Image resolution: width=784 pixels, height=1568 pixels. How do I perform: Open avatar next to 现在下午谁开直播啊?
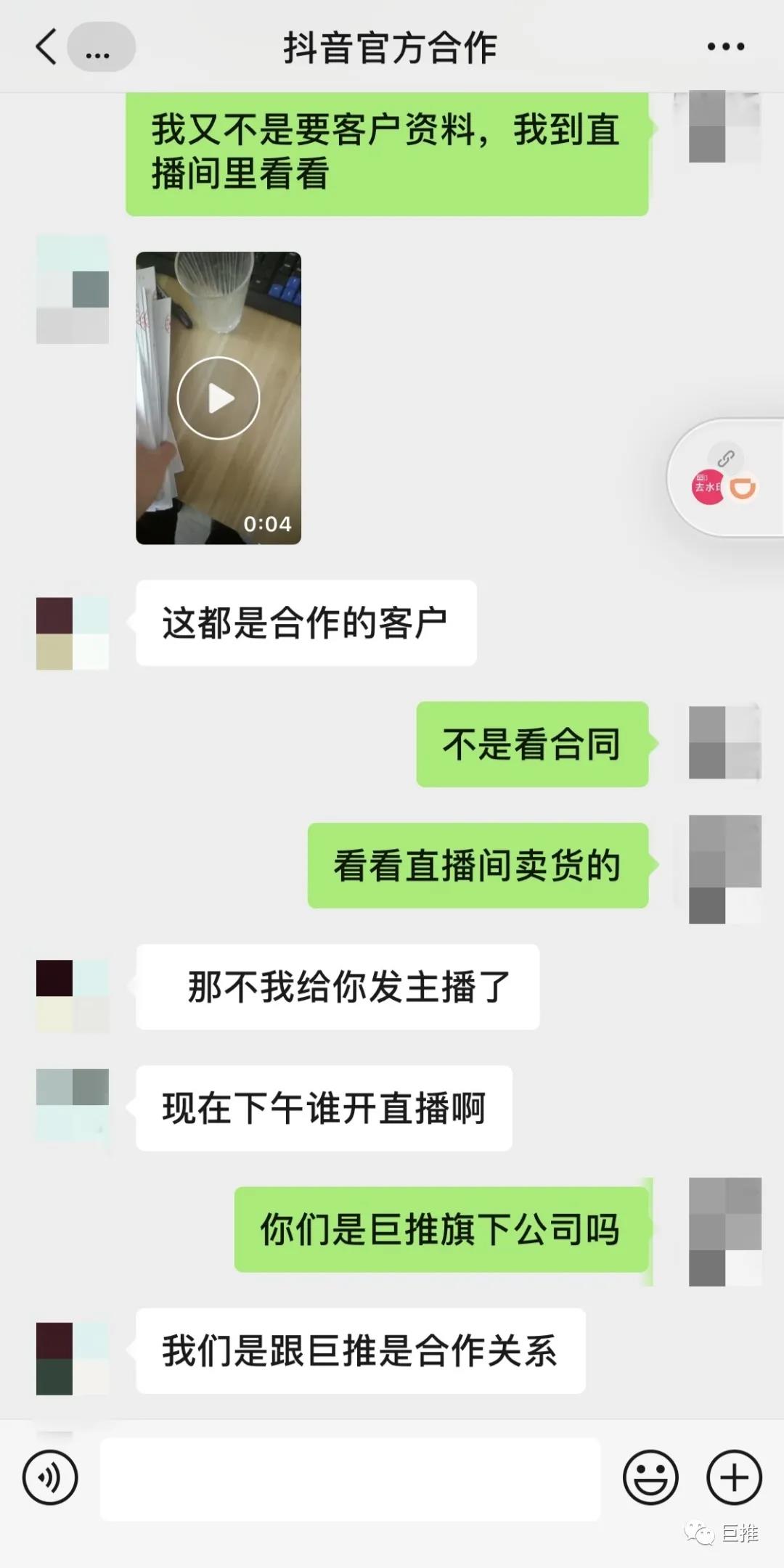click(73, 1104)
